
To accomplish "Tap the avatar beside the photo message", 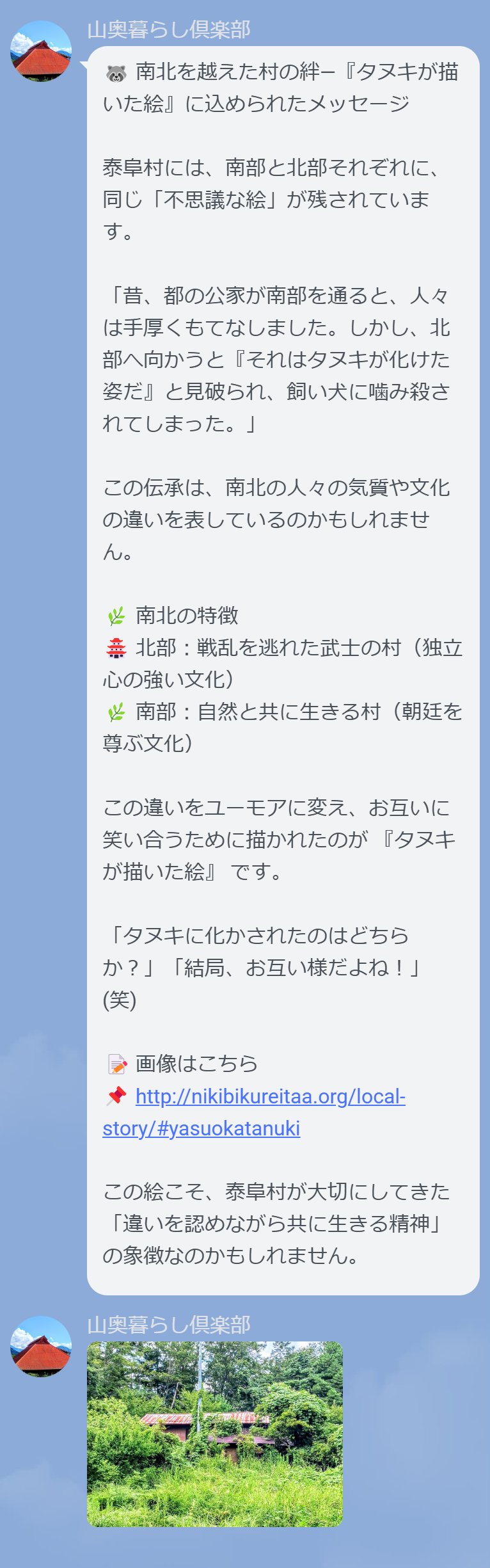I will tap(41, 1346).
